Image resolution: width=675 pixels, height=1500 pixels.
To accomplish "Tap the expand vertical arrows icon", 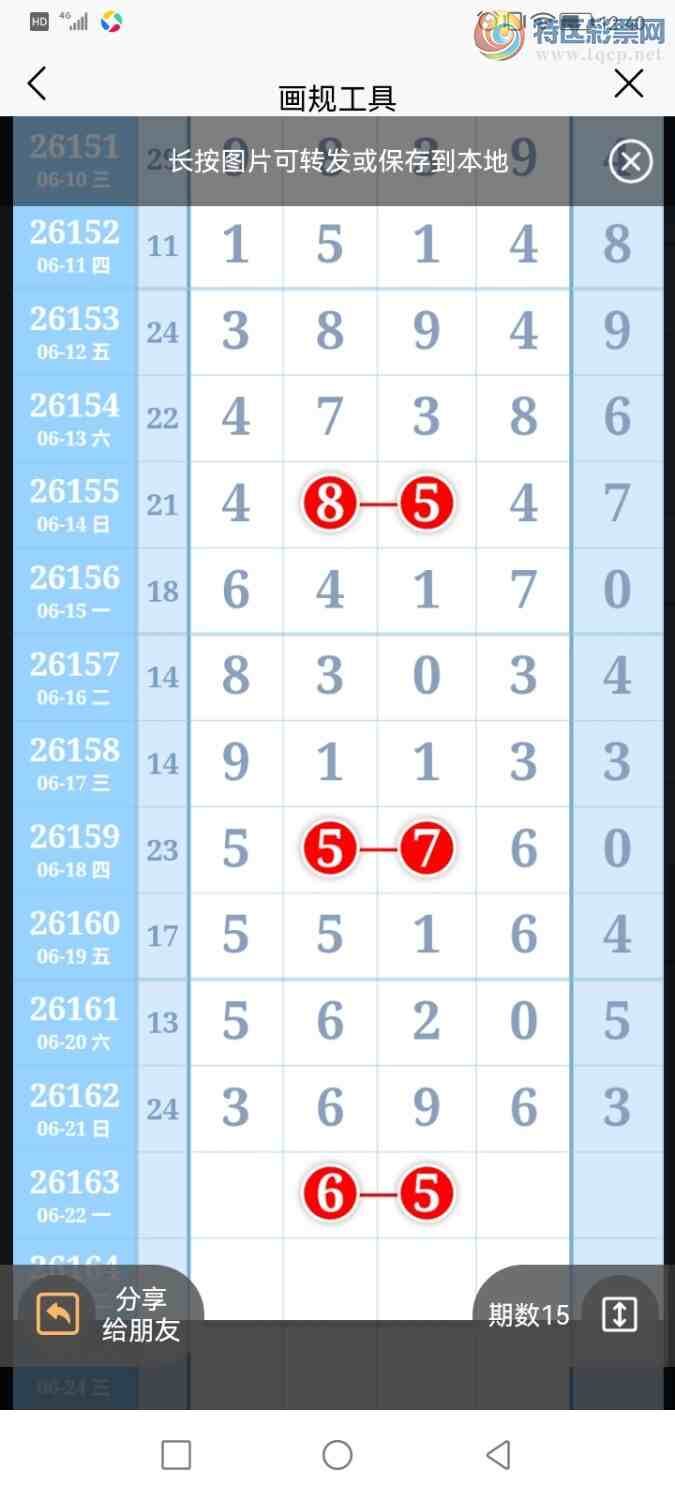I will (619, 1314).
